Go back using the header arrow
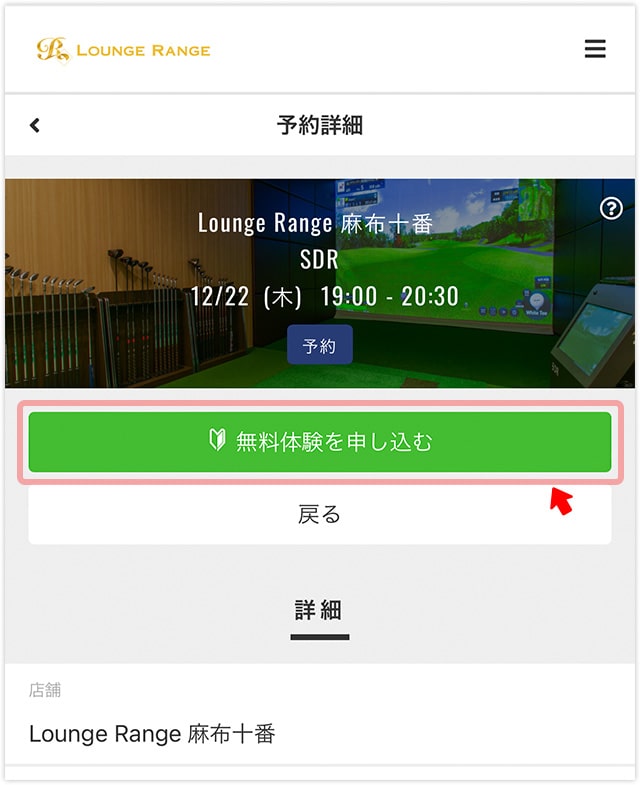The width and height of the screenshot is (640, 785). click(x=35, y=125)
